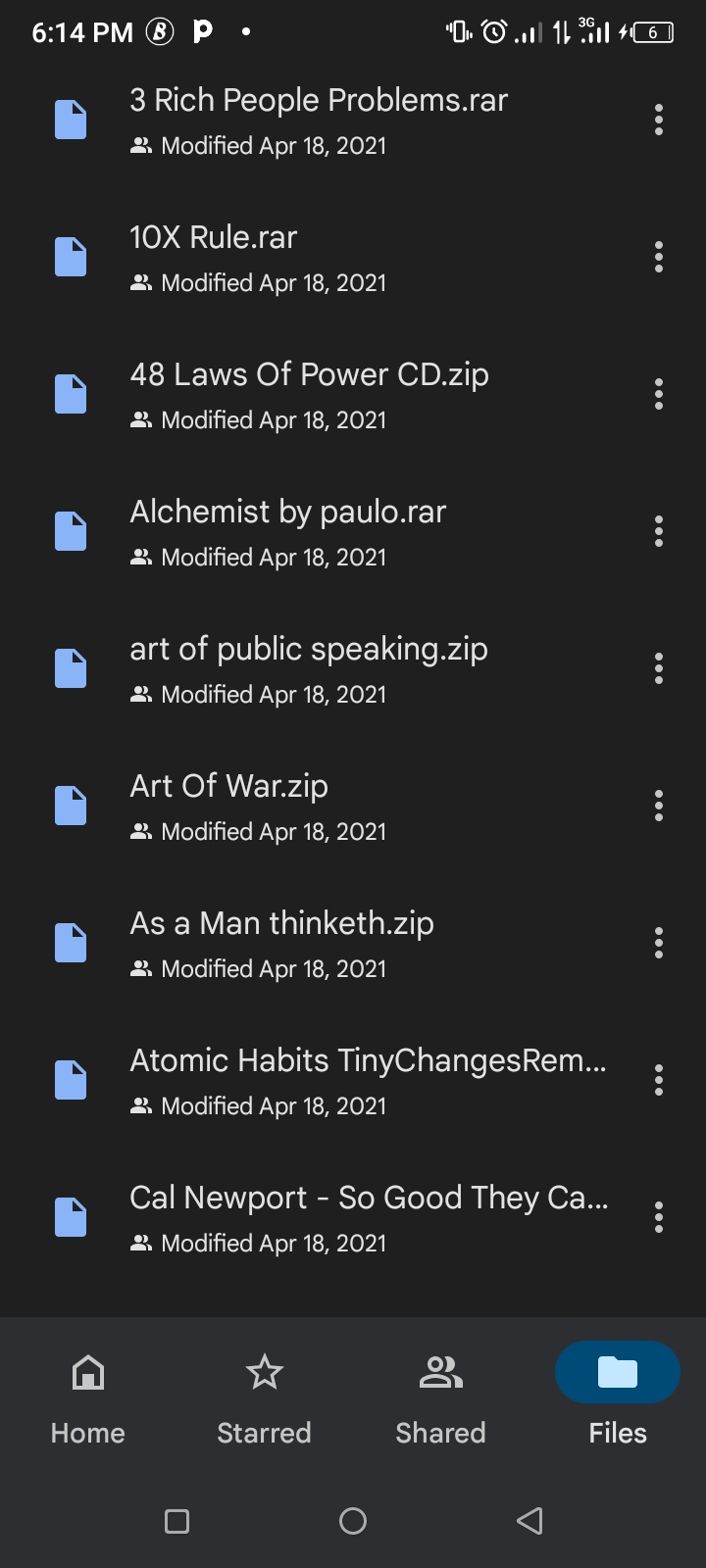Open the Cal Newport - So Good They Ca file
The image size is (706, 1568).
324,1218
